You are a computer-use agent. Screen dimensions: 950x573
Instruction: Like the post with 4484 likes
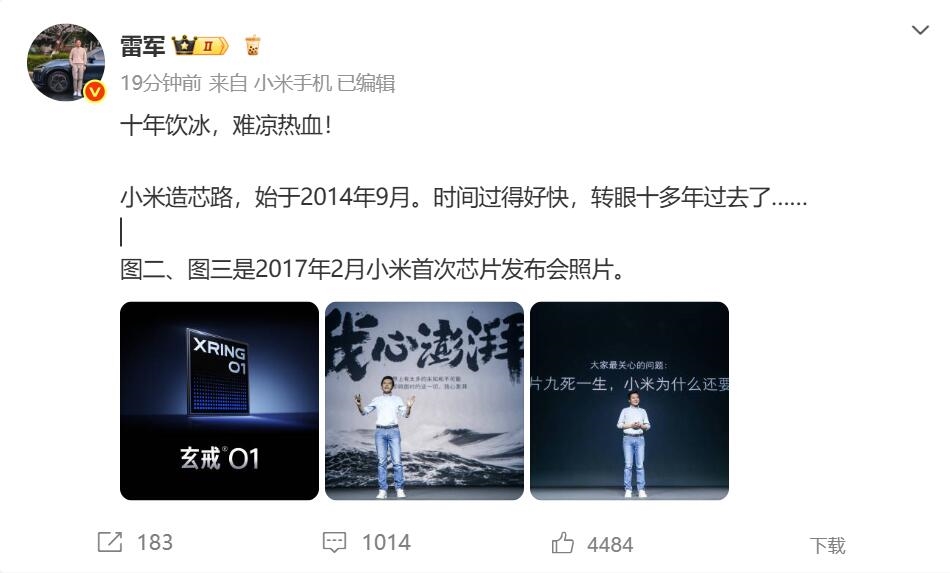point(592,543)
